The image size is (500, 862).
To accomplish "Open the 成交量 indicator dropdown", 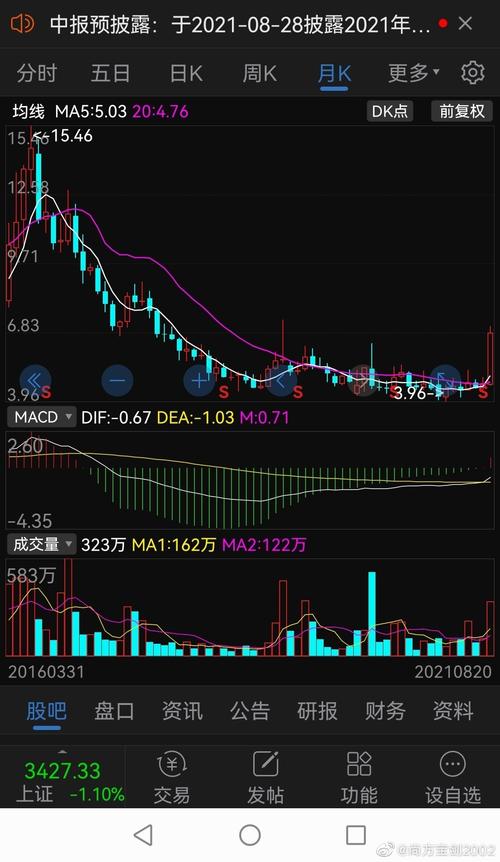I will 42,544.
